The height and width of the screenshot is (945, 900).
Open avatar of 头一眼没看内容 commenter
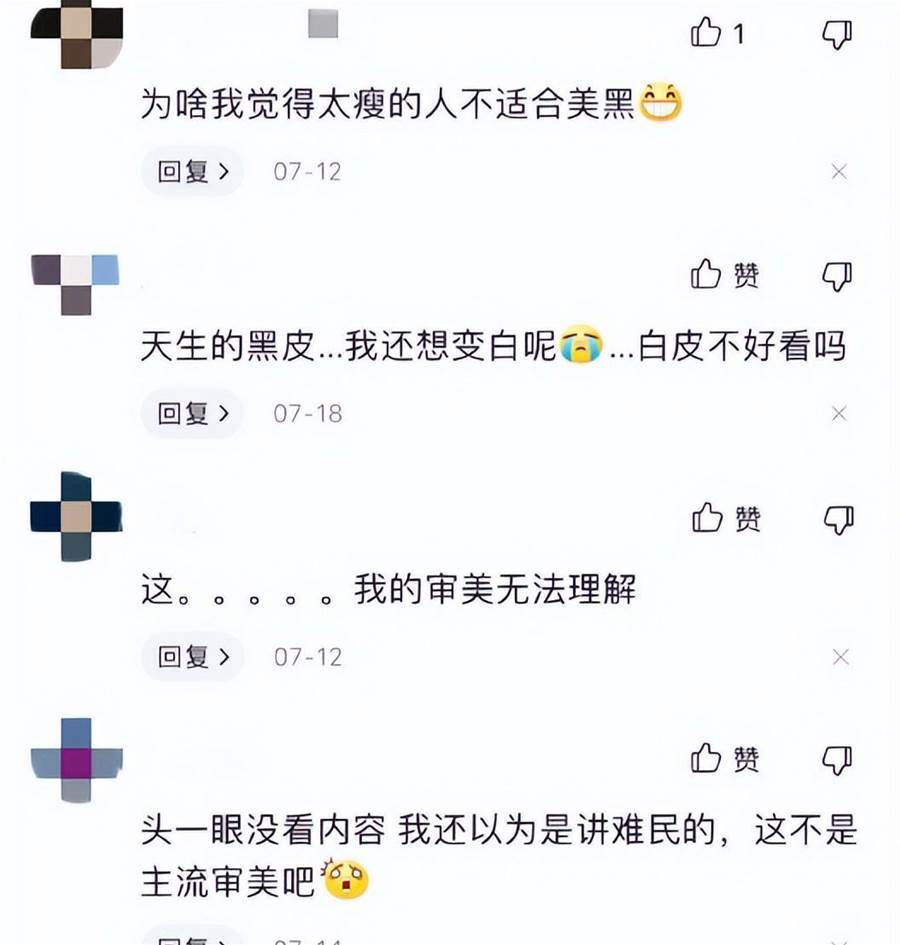76,760
